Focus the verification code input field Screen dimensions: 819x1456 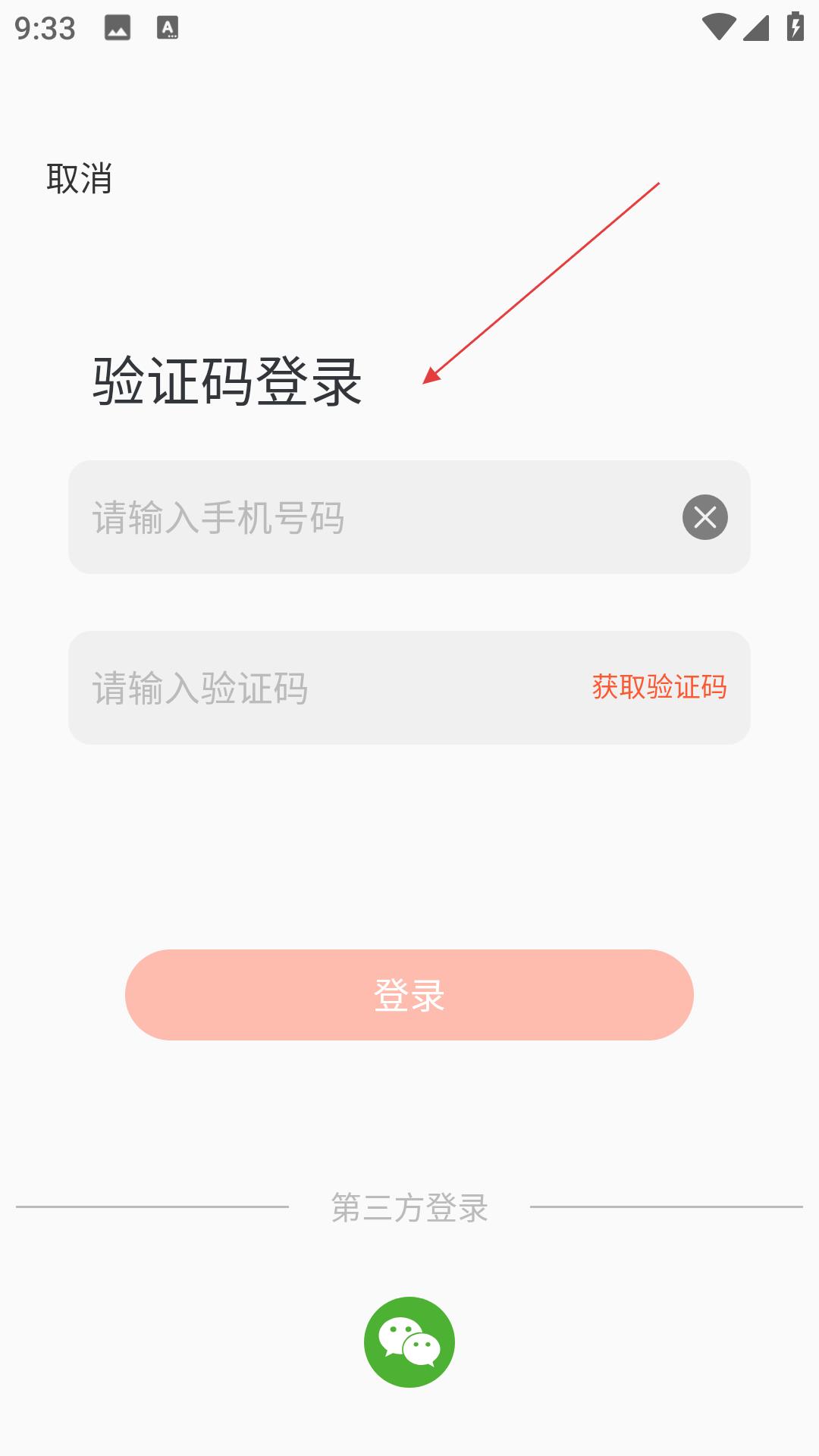pos(326,688)
